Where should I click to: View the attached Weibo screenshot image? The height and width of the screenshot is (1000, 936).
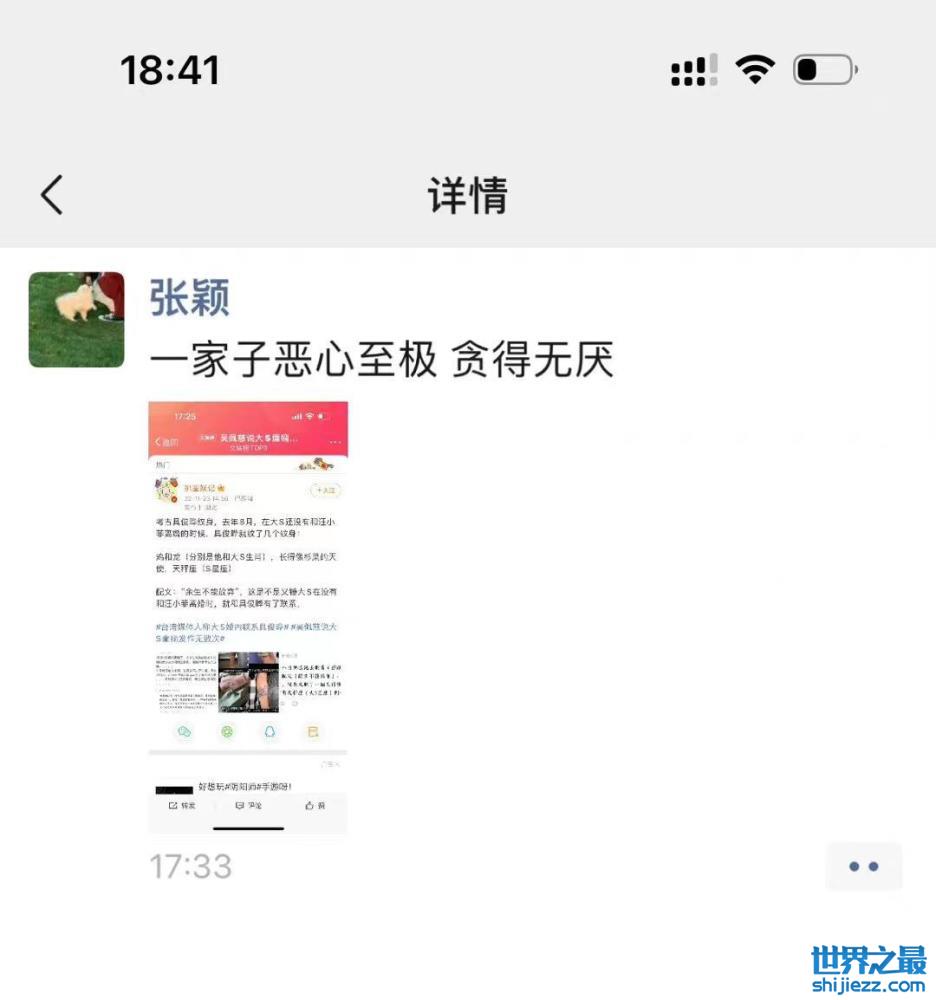248,617
